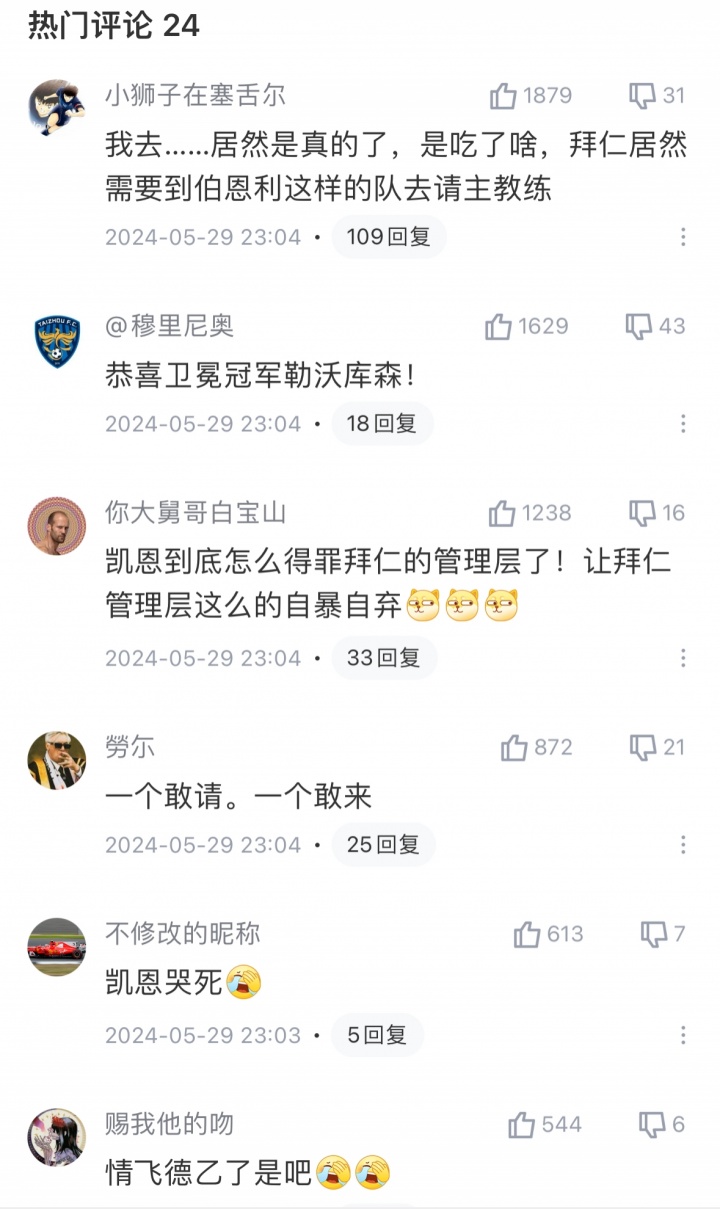Dislike the comment by 小狮子在塞舌尔
The width and height of the screenshot is (720, 1209).
pos(642,96)
